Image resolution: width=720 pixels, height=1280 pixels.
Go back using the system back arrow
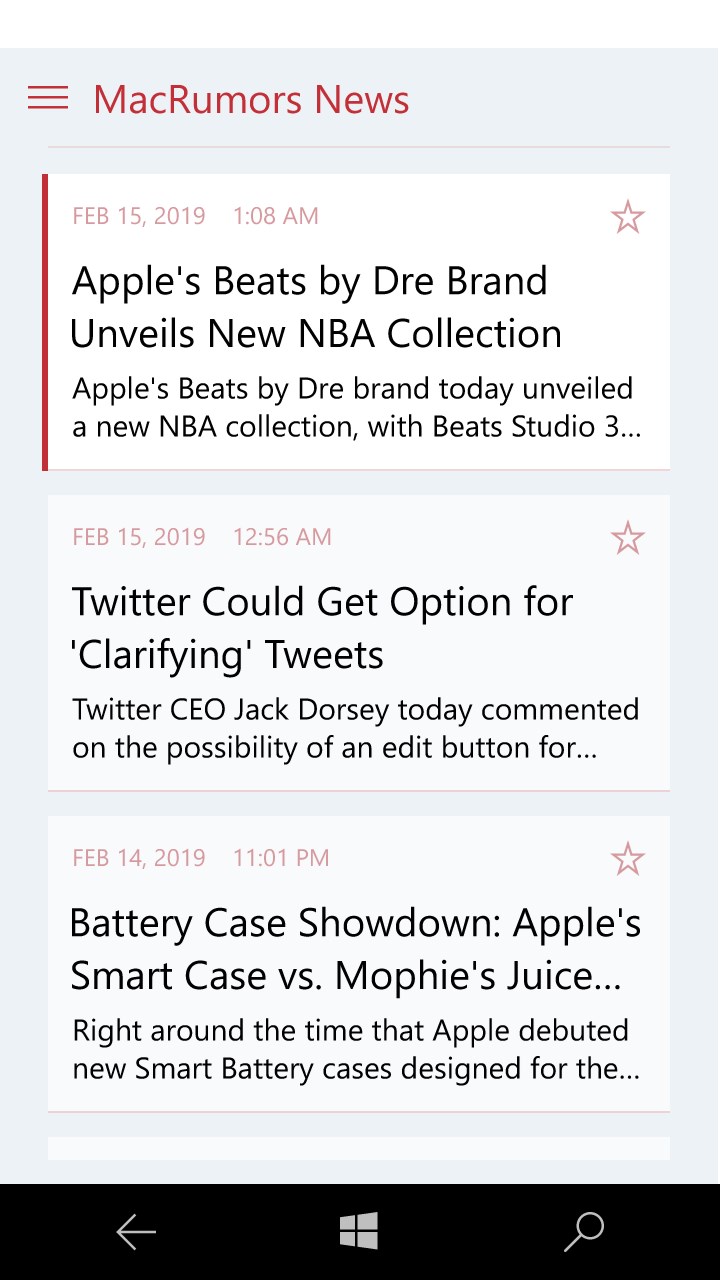tap(136, 1232)
